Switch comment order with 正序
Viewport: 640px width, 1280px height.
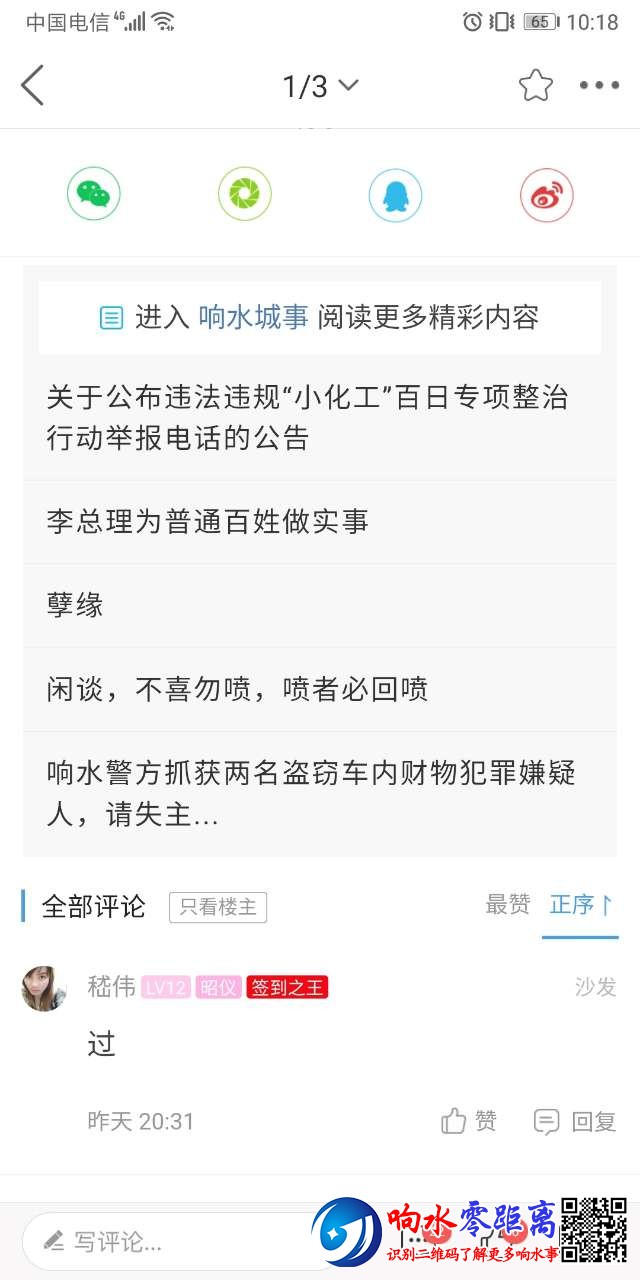pos(580,905)
